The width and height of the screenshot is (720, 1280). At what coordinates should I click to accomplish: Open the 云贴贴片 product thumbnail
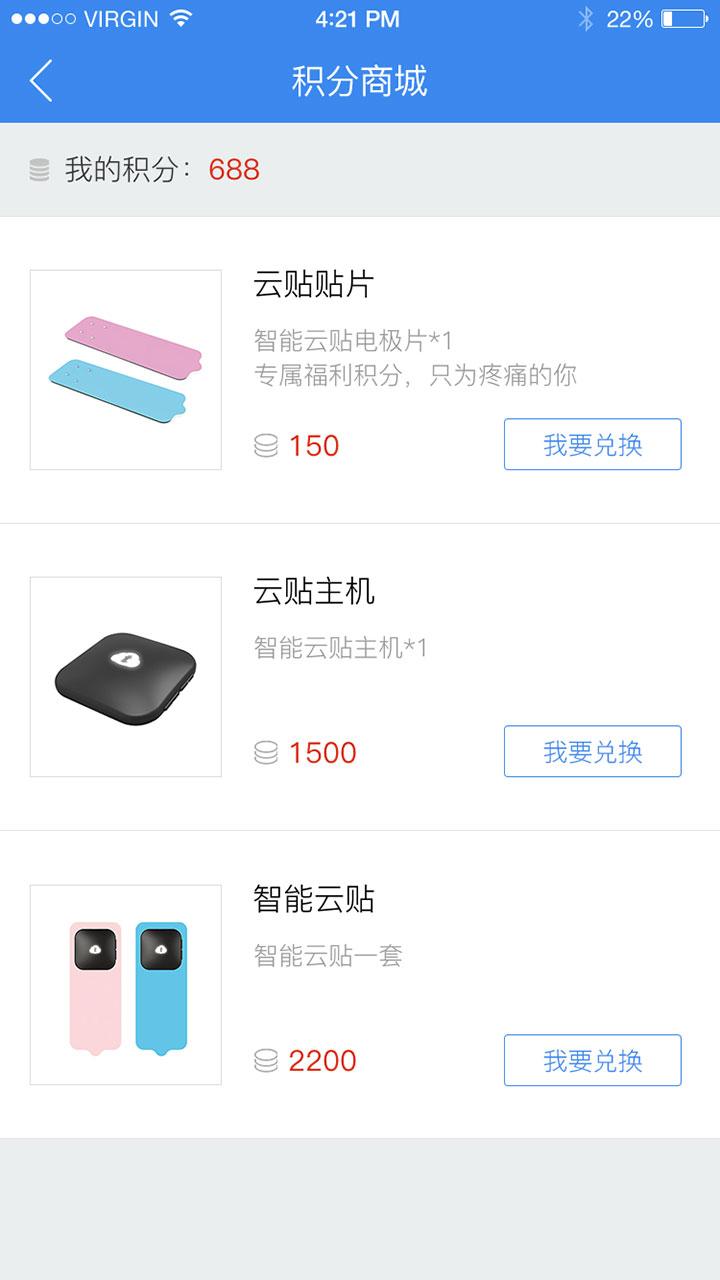click(125, 368)
